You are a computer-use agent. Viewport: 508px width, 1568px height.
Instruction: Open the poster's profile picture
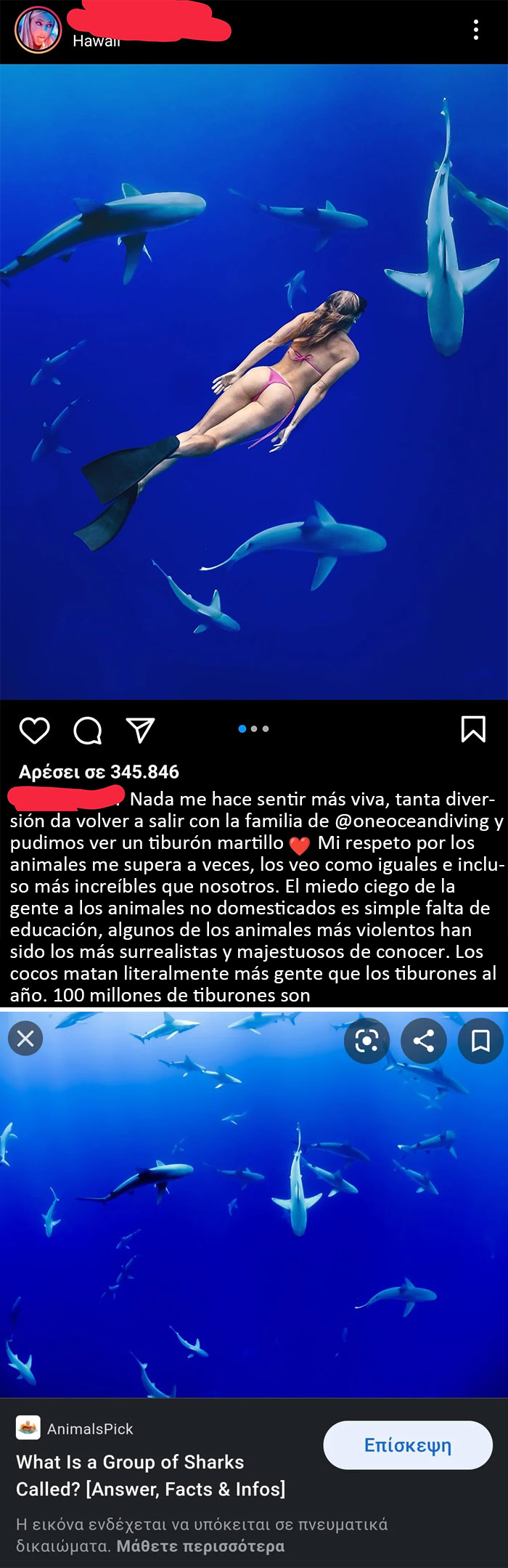[x=38, y=31]
